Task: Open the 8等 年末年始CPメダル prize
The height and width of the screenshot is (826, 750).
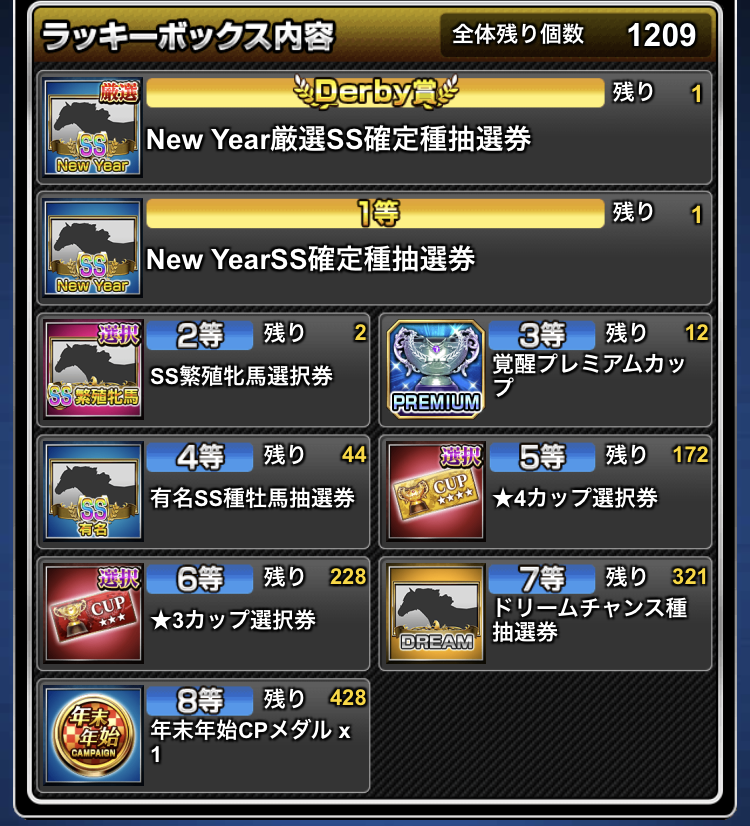Action: (x=203, y=735)
